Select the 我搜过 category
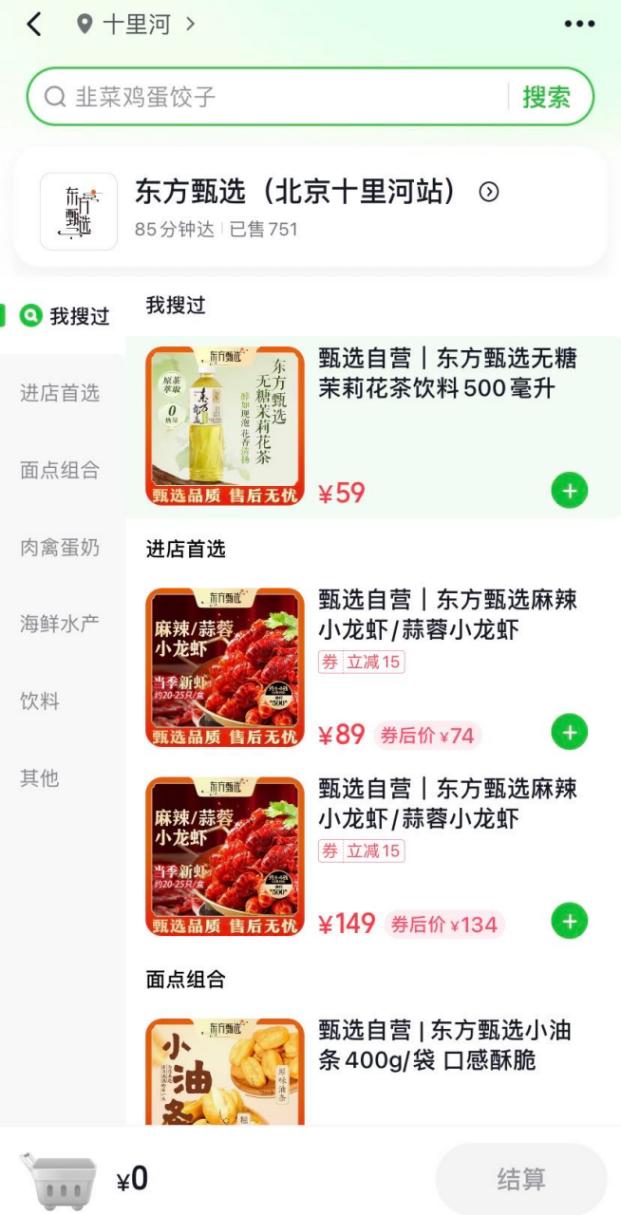This screenshot has width=621, height=1215. (64, 317)
